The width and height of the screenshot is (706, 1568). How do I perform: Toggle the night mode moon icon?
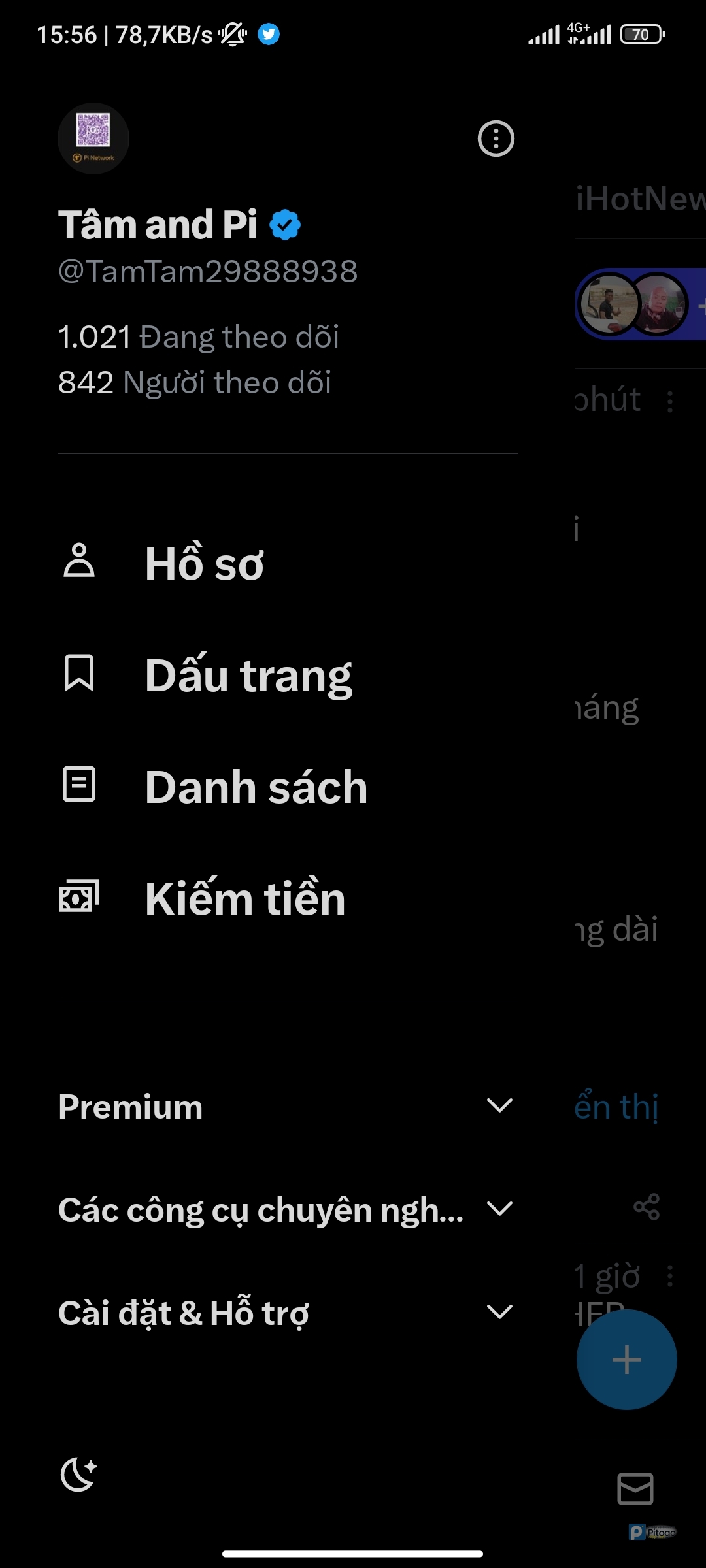pos(78,1475)
